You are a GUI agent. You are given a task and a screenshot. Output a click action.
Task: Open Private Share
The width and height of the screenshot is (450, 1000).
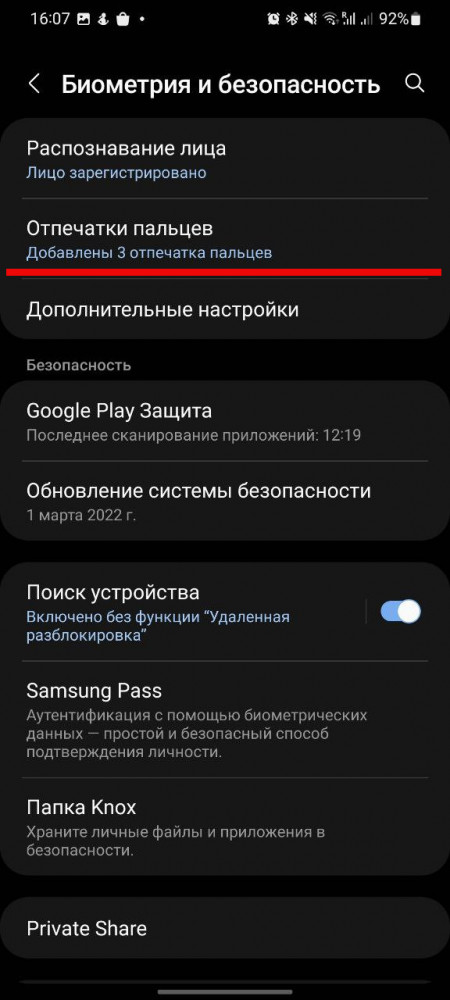click(x=225, y=928)
